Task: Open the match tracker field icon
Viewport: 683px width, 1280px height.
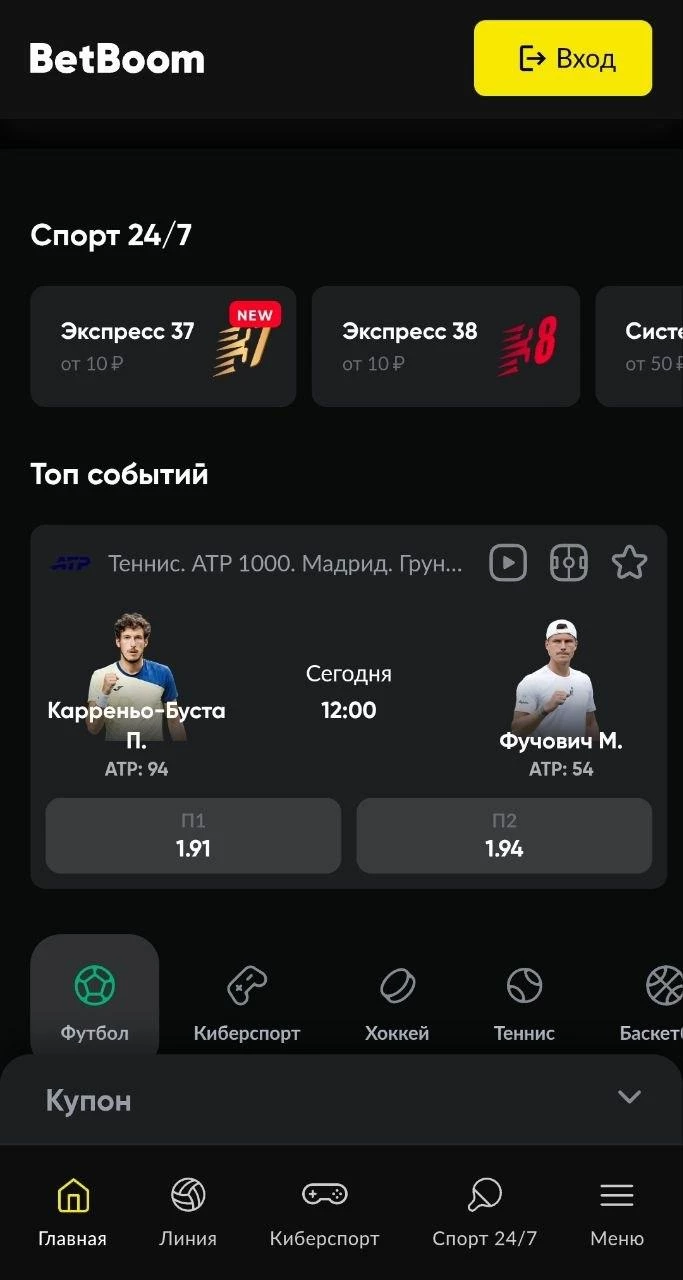Action: [569, 563]
